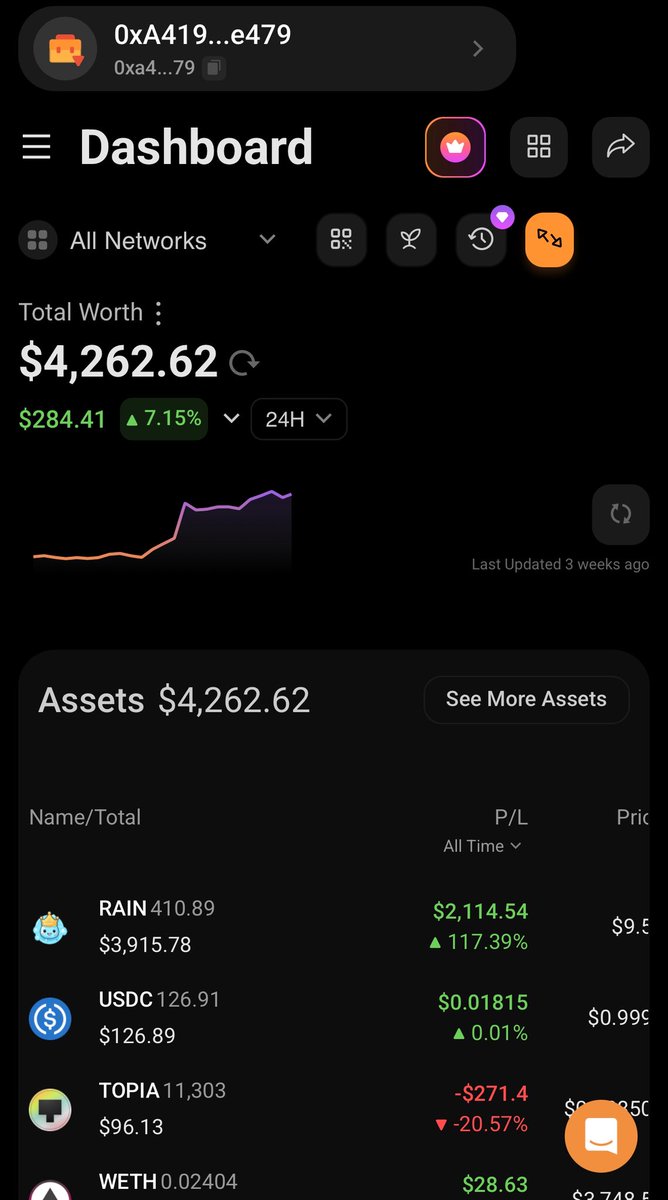Open the history clock icon
The image size is (668, 1200).
click(x=481, y=240)
